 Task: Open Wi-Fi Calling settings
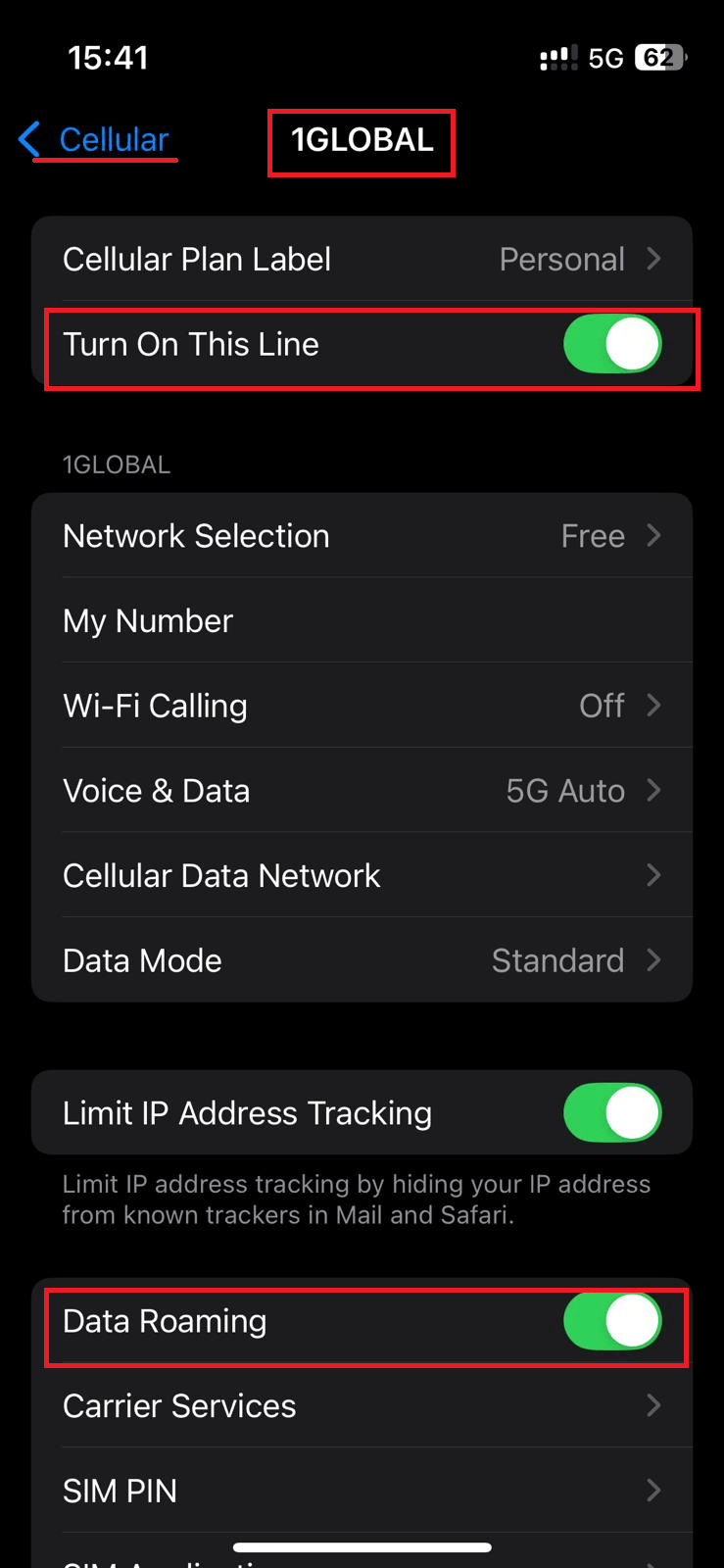[362, 706]
